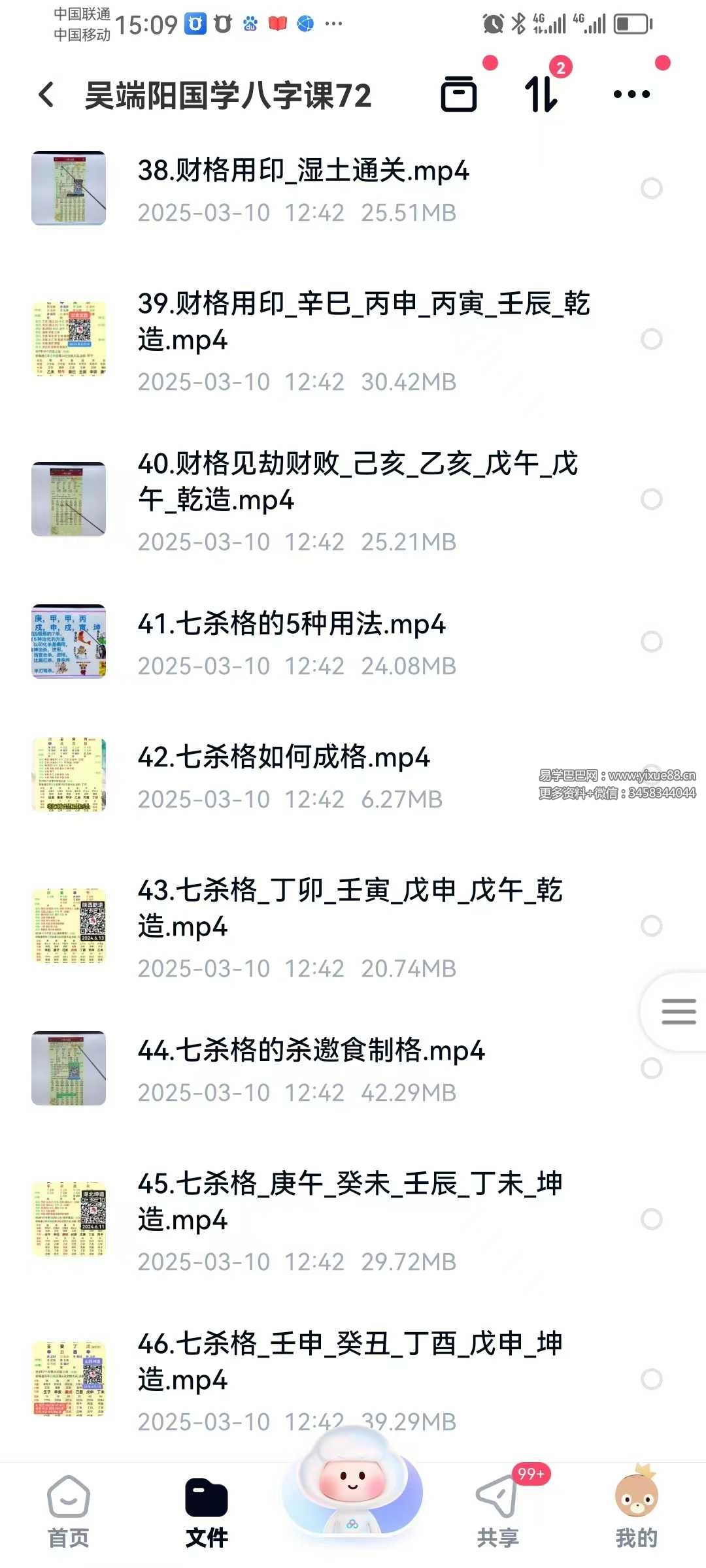Open 40.财格见劫财败 video file
The image size is (706, 1568).
point(357,482)
